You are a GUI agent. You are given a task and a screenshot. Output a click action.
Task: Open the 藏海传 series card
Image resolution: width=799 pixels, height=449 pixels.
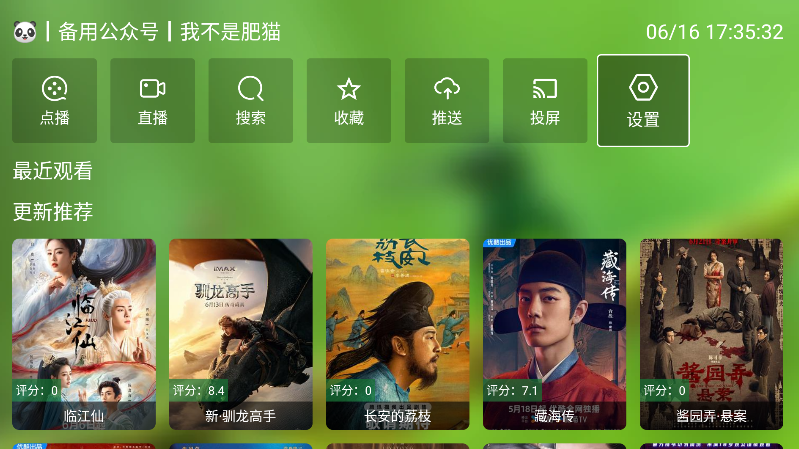pyautogui.click(x=554, y=333)
